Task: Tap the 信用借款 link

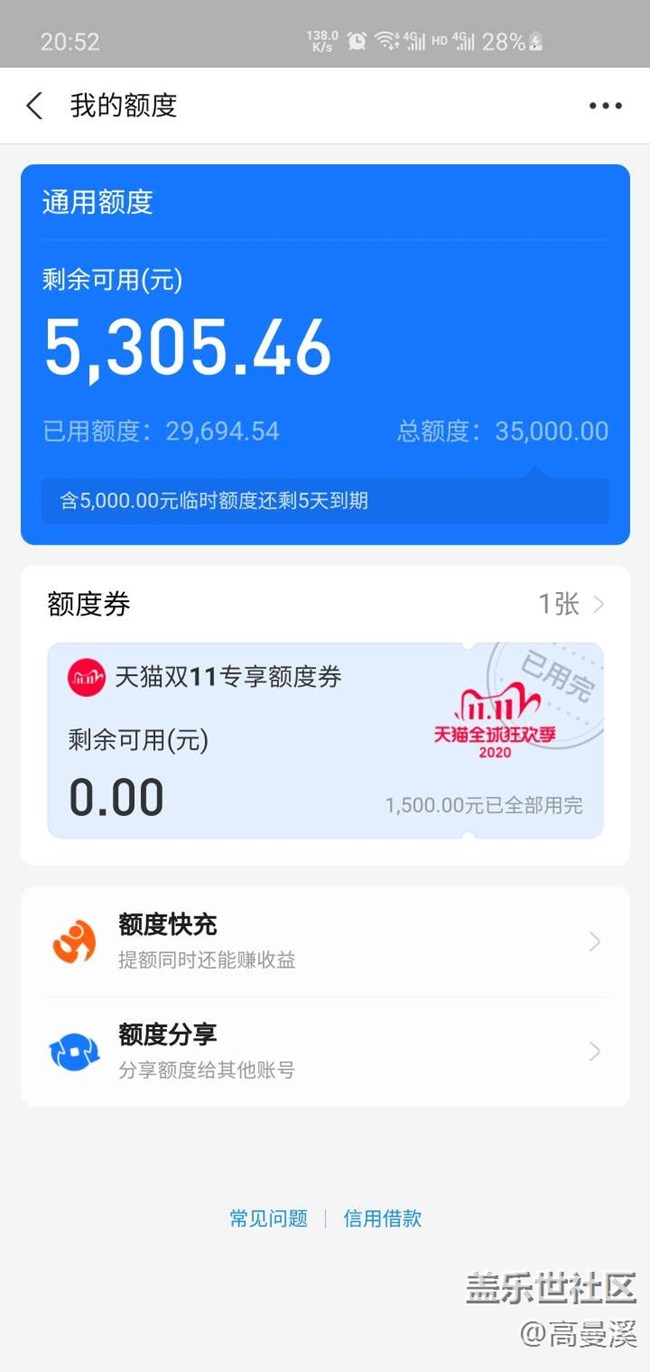Action: point(382,1218)
